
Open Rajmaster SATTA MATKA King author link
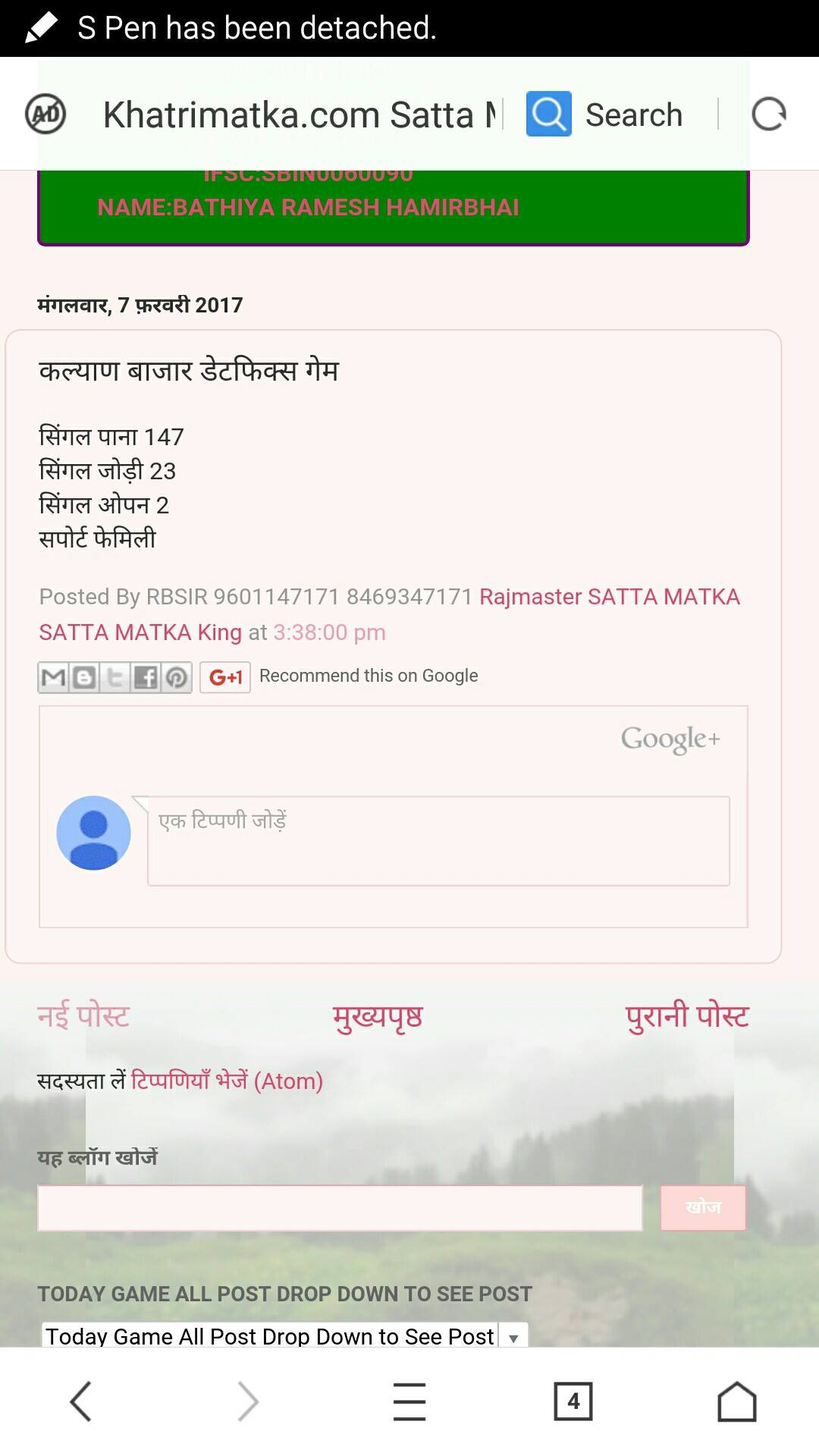click(389, 614)
